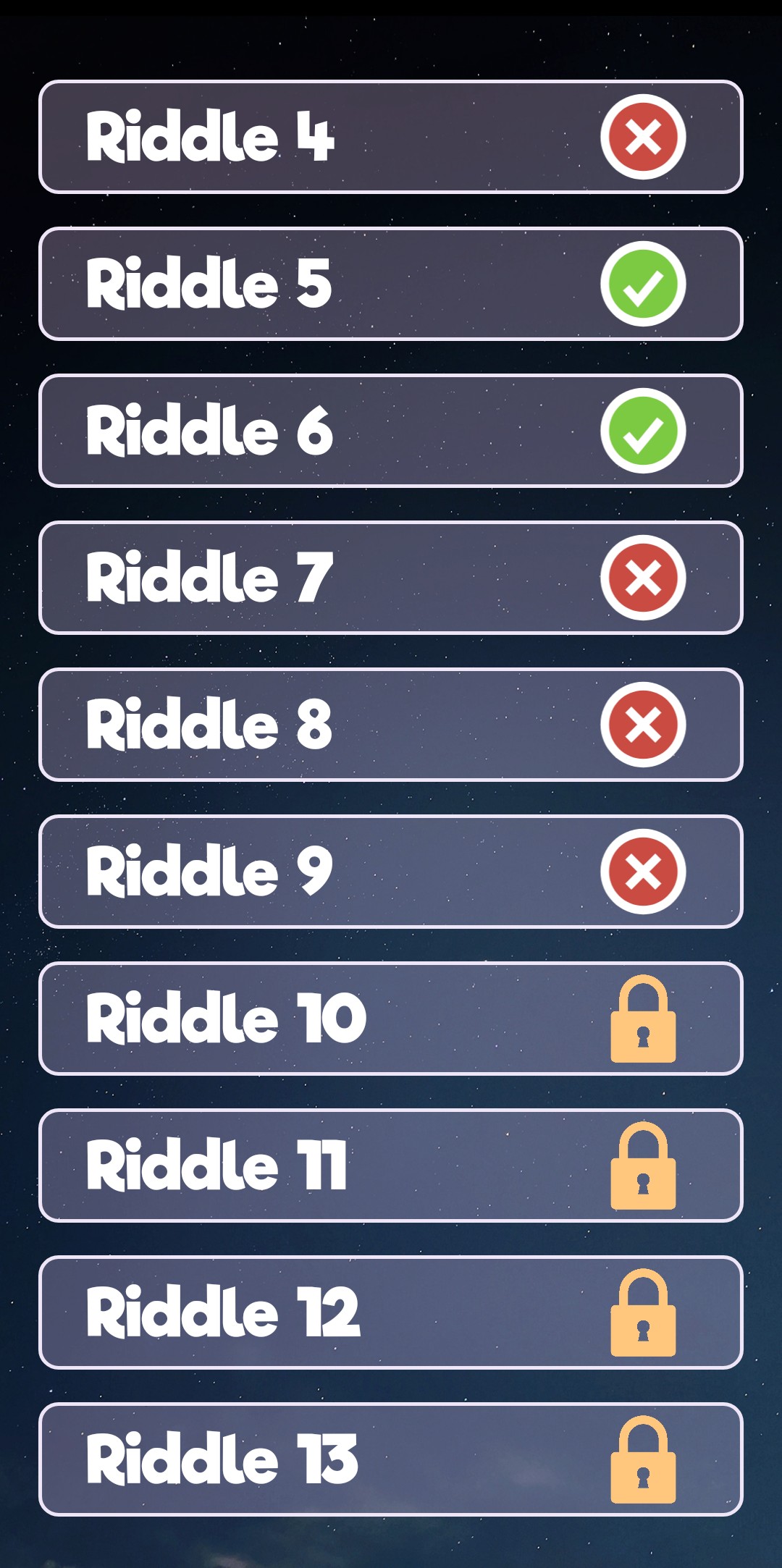Tap Riddle 13 with the padlock
Viewport: 782px width, 1568px height.
tap(391, 1459)
